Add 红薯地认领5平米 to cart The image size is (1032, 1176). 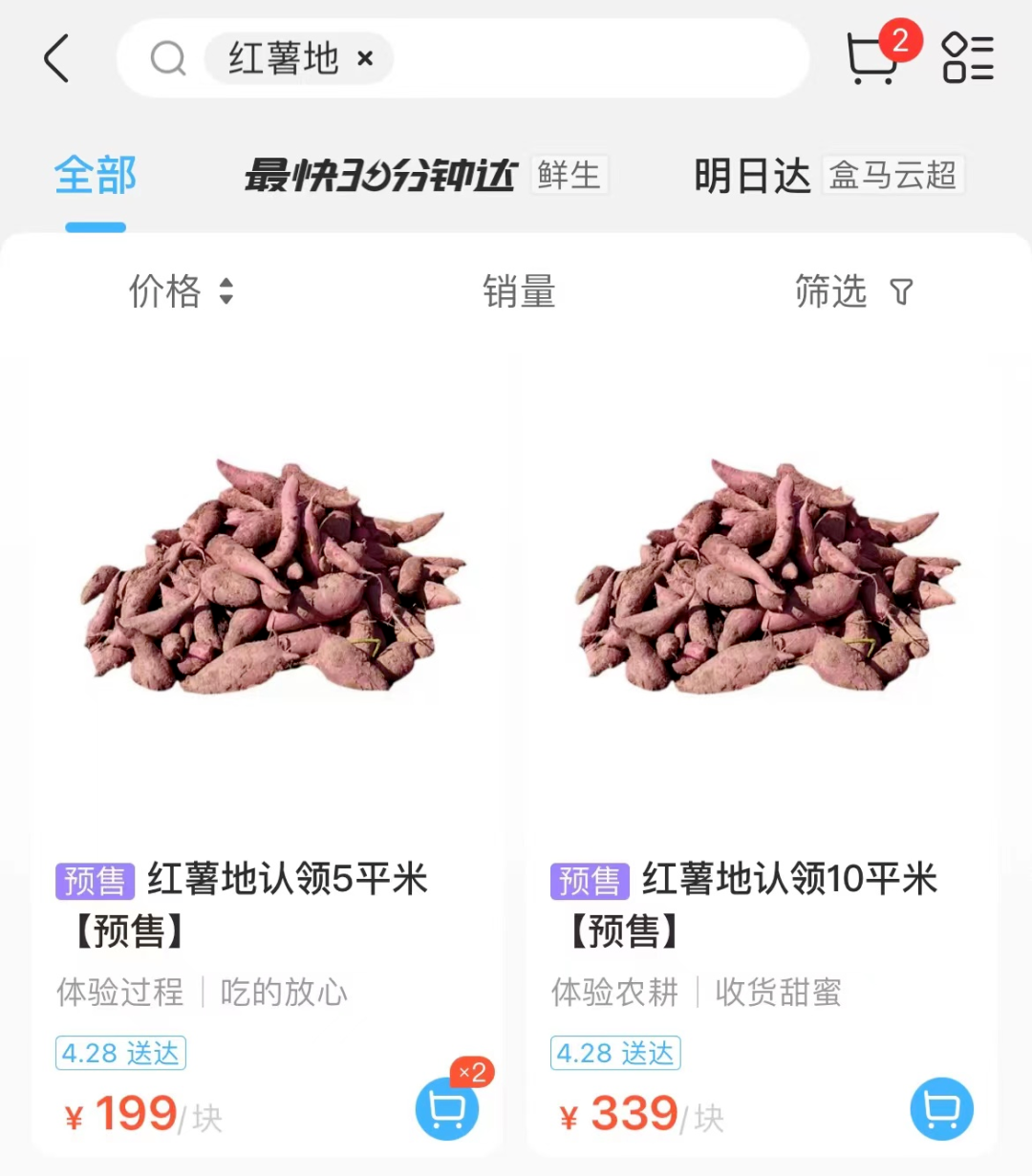[x=447, y=1109]
